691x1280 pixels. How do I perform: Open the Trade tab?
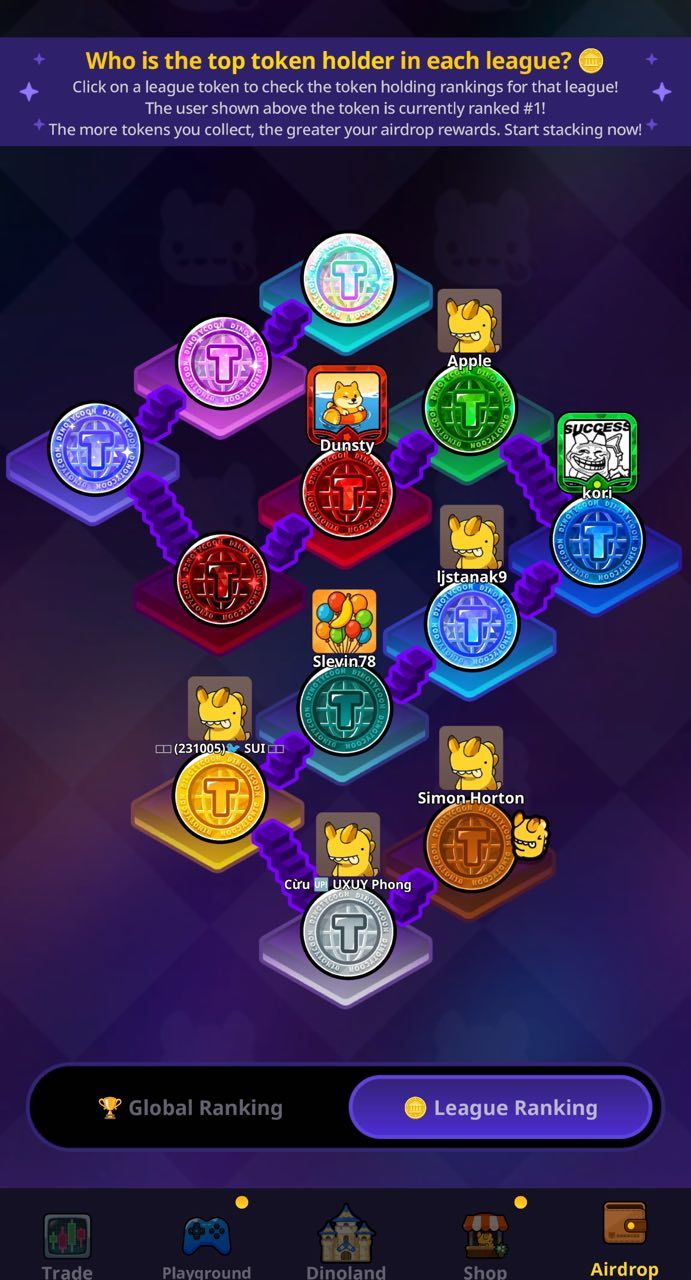(67, 1244)
